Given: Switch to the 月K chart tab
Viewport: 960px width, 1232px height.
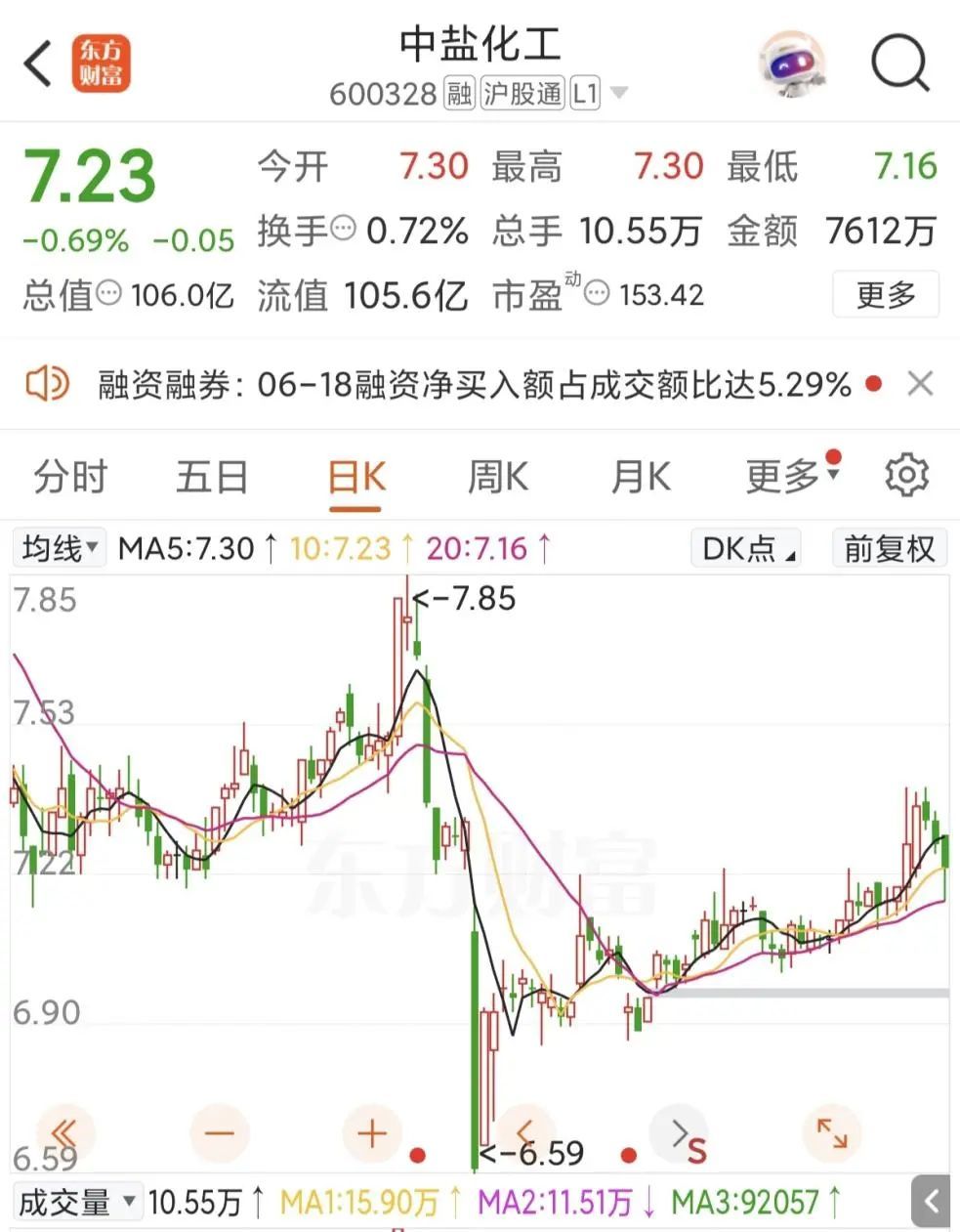Looking at the screenshot, I should point(640,478).
